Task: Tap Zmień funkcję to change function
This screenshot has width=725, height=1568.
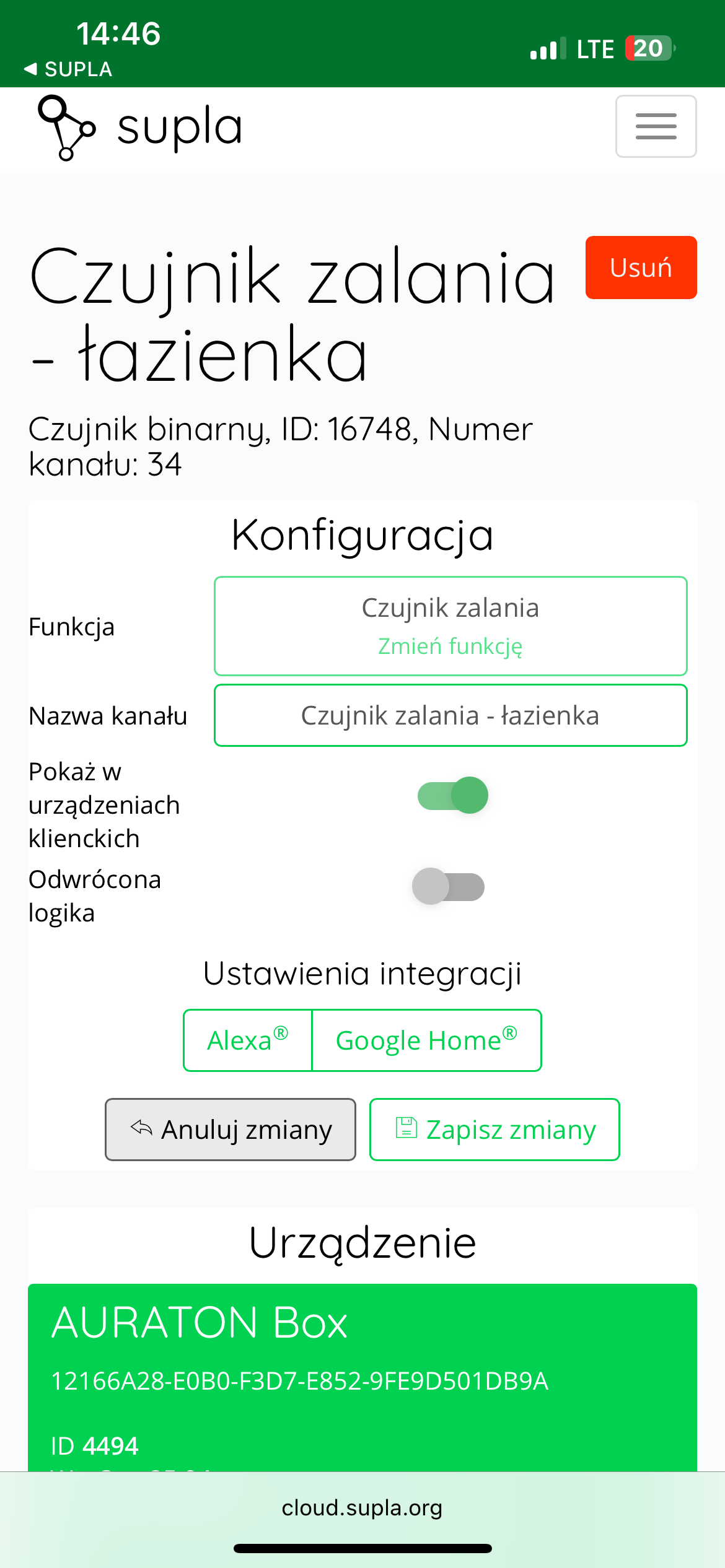Action: pos(450,646)
